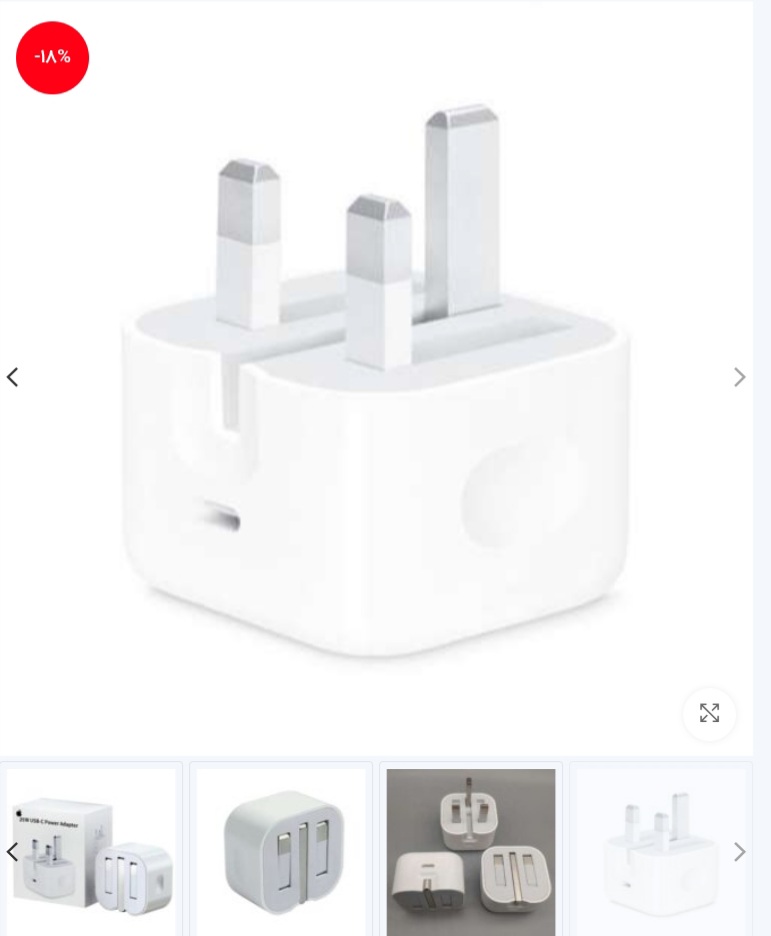
Task: Select the white adapter thumbnail on far right
Action: pos(661,851)
